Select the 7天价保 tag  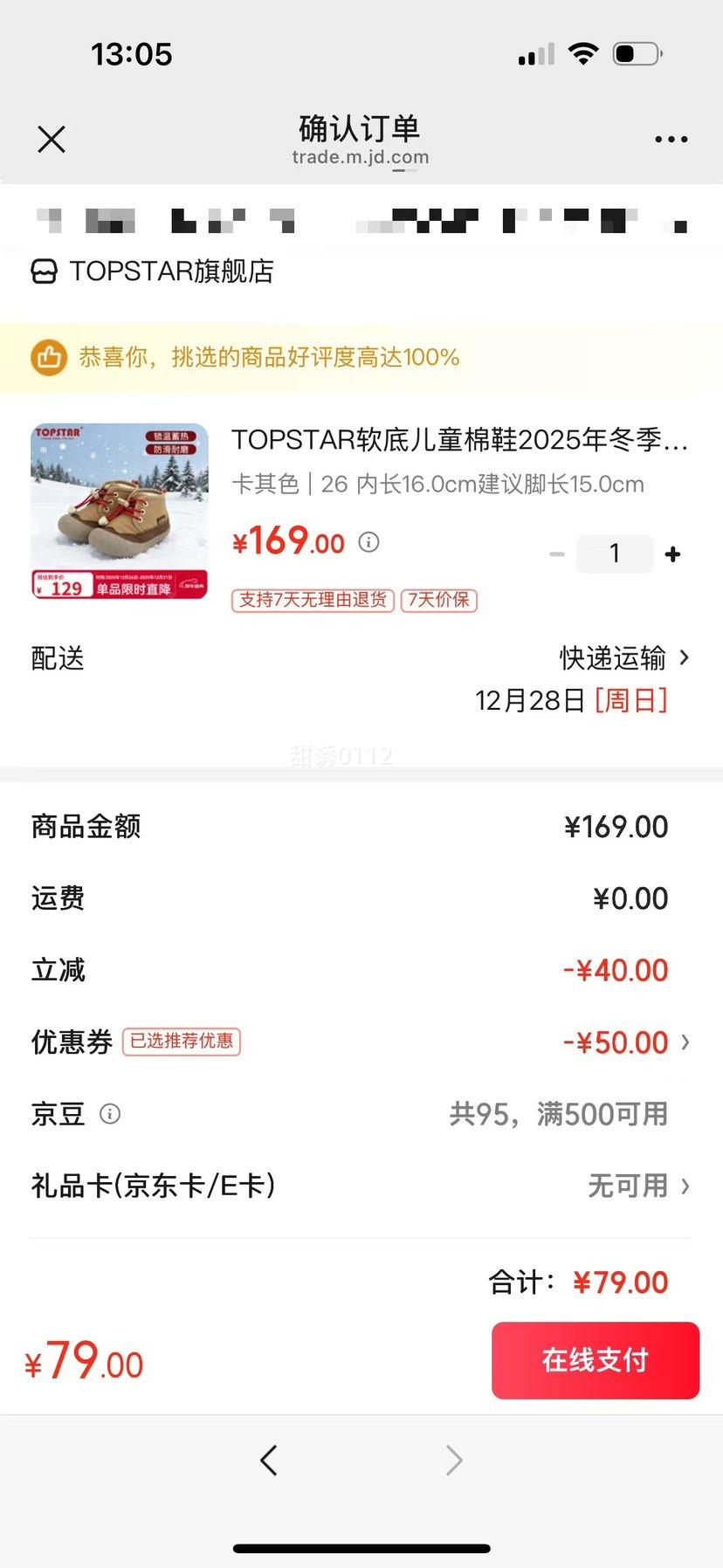pos(438,600)
